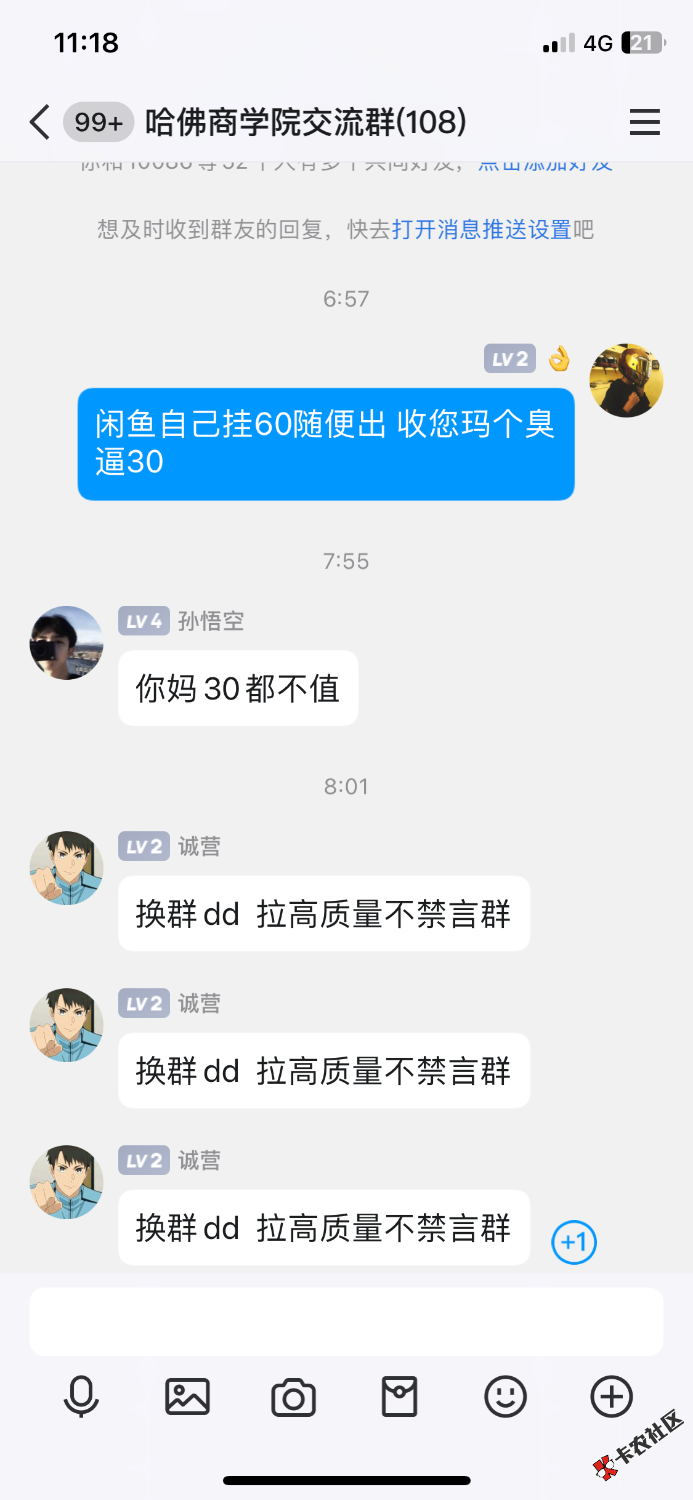Screen dimensions: 693x1500
Task: View 孙悟空's profile avatar
Action: [x=66, y=643]
